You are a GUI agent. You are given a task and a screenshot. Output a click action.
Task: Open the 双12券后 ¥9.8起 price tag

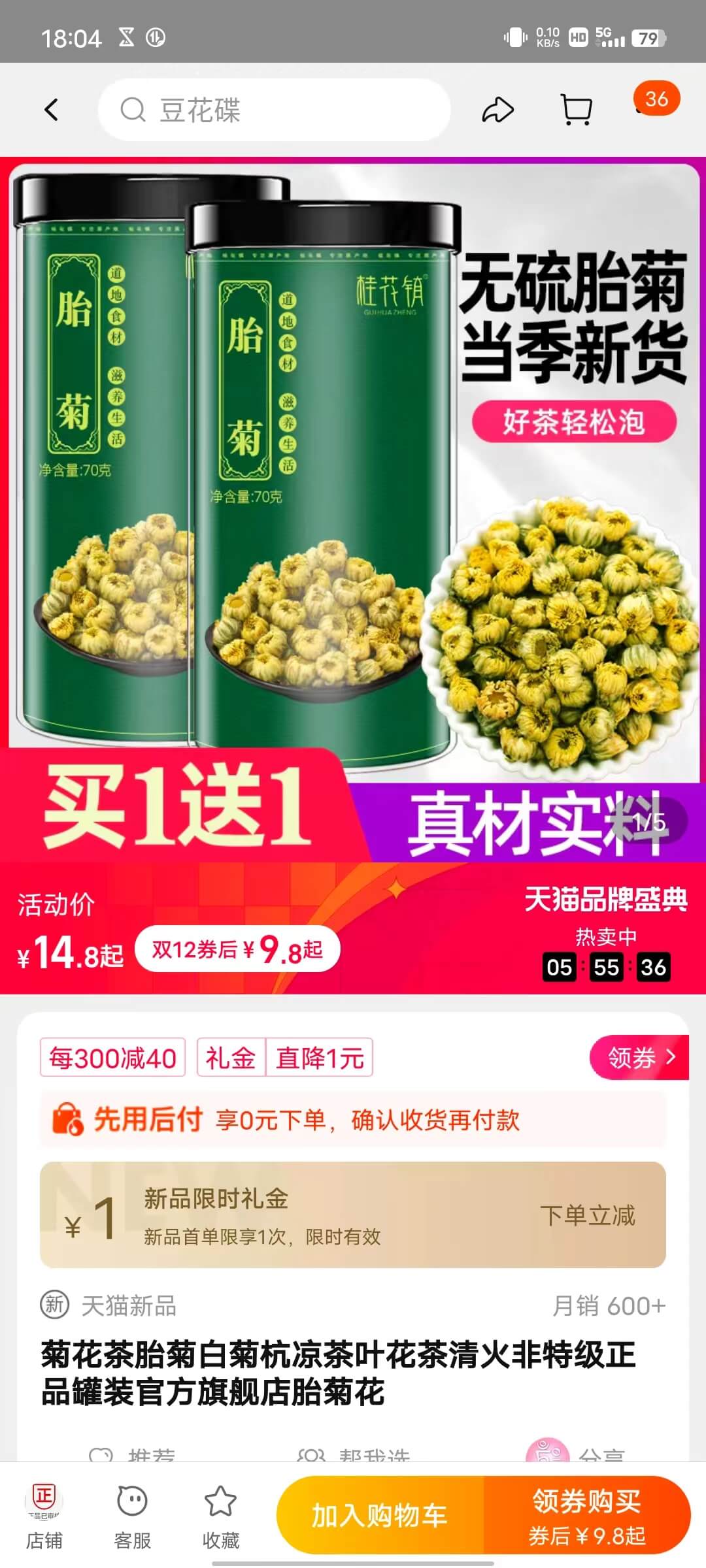pyautogui.click(x=237, y=949)
